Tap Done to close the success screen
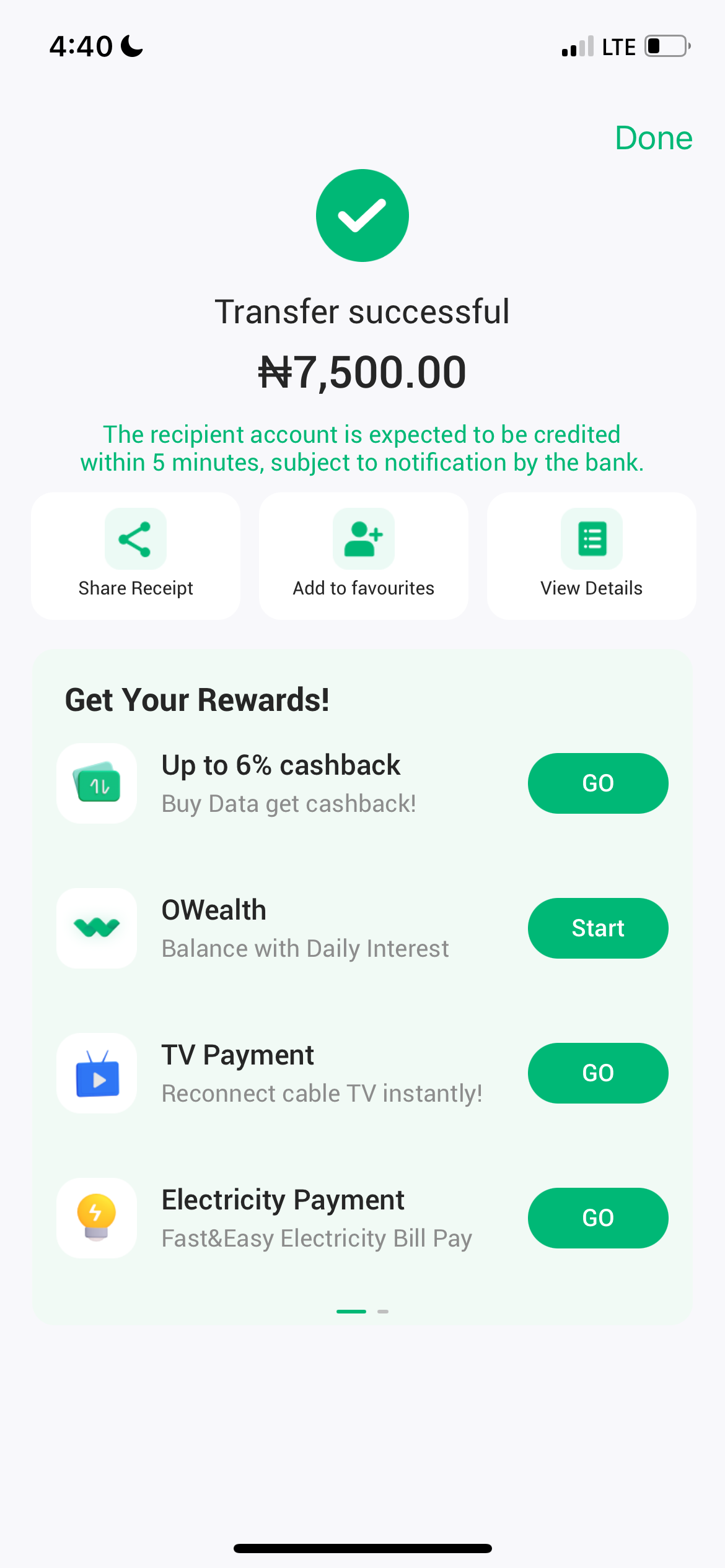 click(653, 137)
